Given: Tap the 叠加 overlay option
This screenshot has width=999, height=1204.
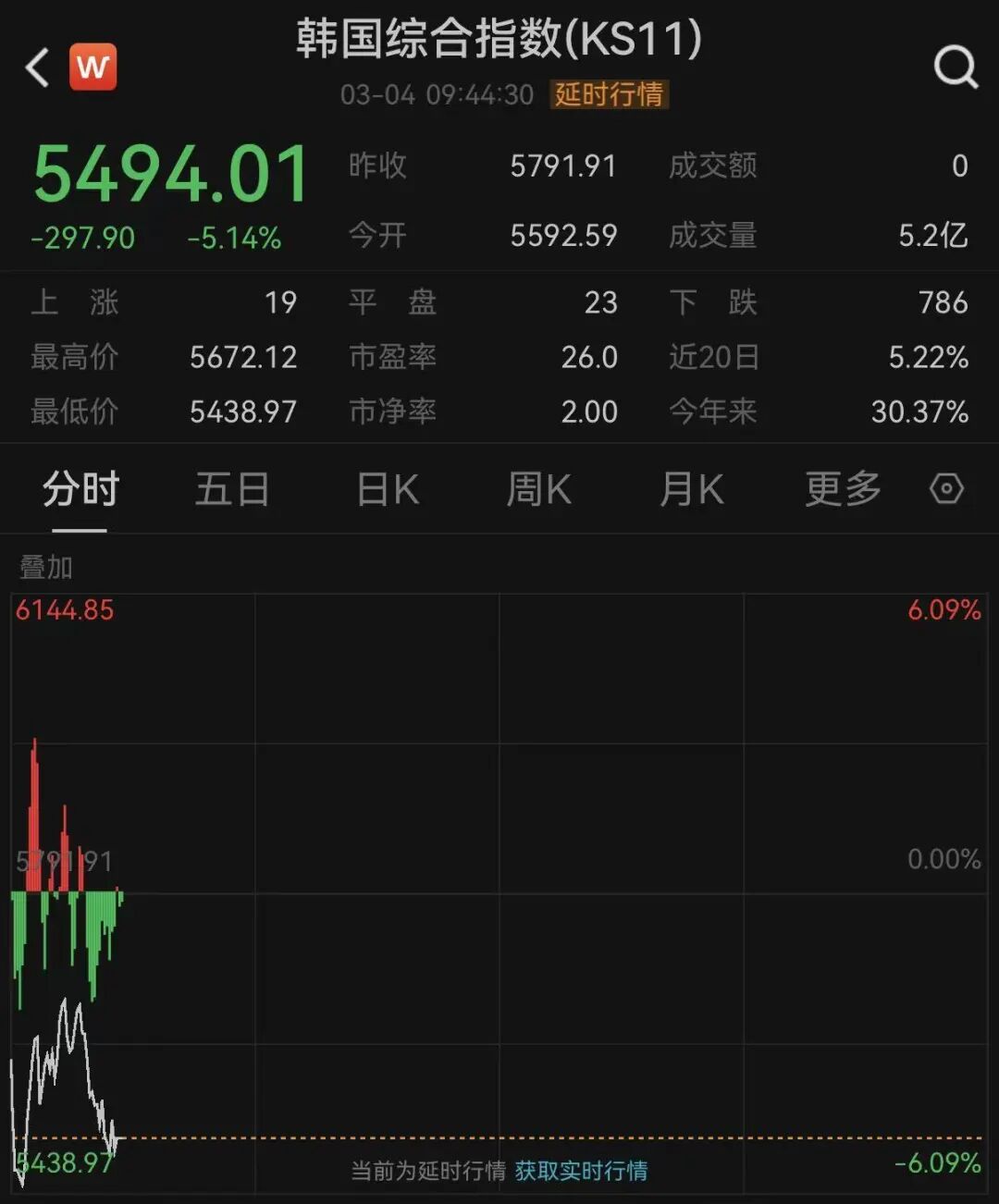Looking at the screenshot, I should [x=46, y=567].
